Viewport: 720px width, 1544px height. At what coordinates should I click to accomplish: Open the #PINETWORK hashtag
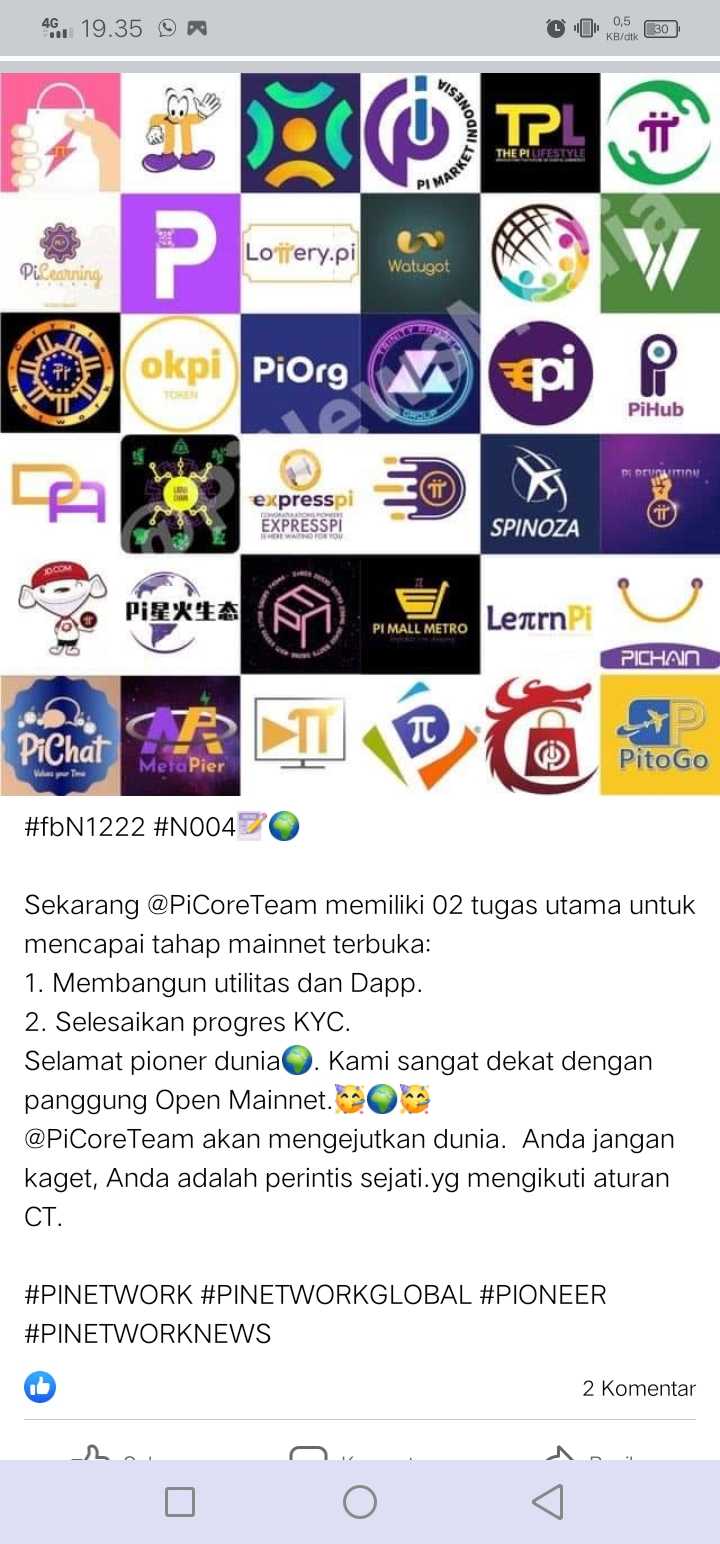click(x=108, y=1295)
